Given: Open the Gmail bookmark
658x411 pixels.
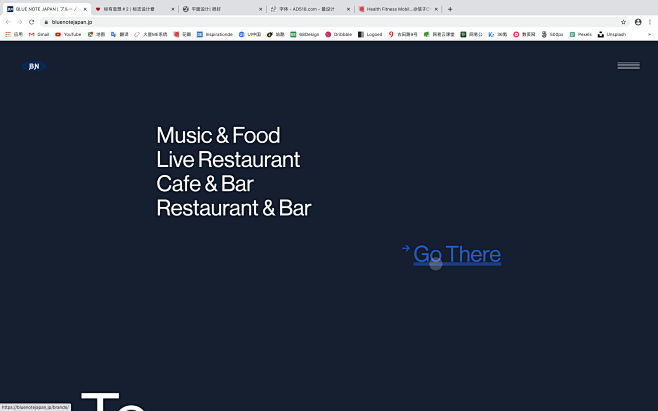Looking at the screenshot, I should click(38, 34).
